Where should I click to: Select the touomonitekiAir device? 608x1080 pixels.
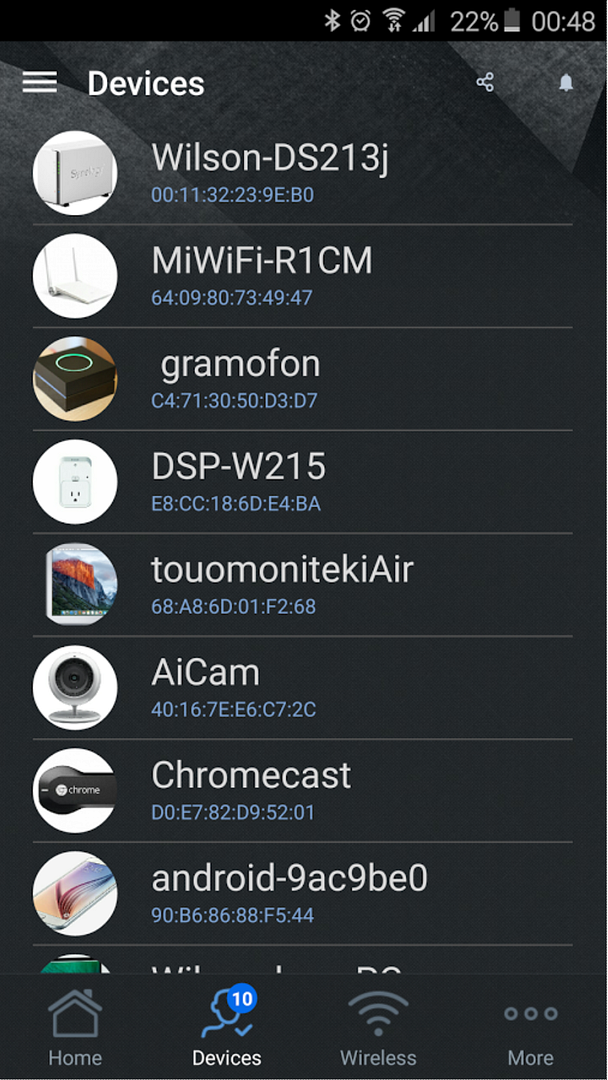(x=300, y=585)
